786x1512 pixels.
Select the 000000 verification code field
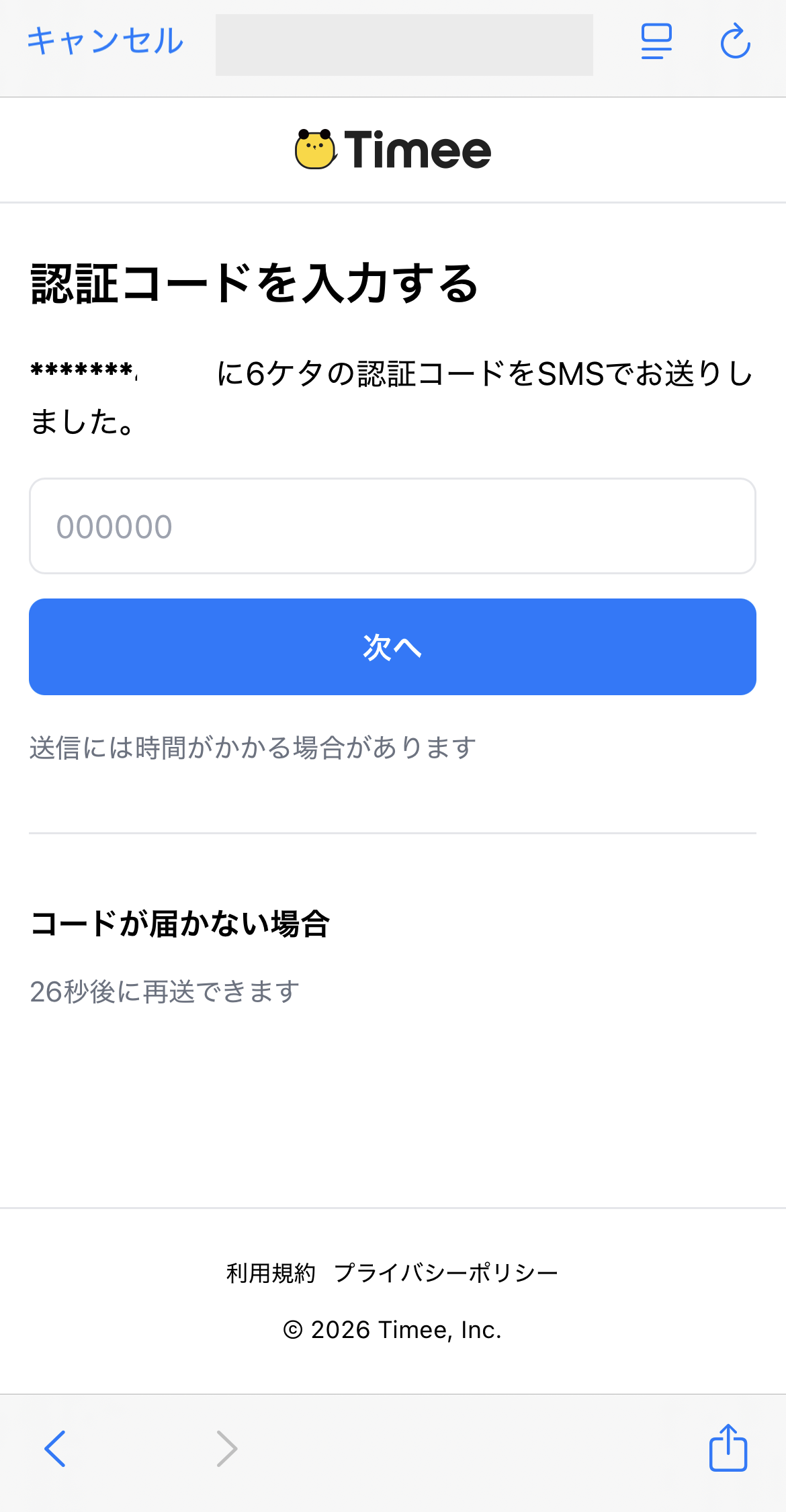[393, 526]
